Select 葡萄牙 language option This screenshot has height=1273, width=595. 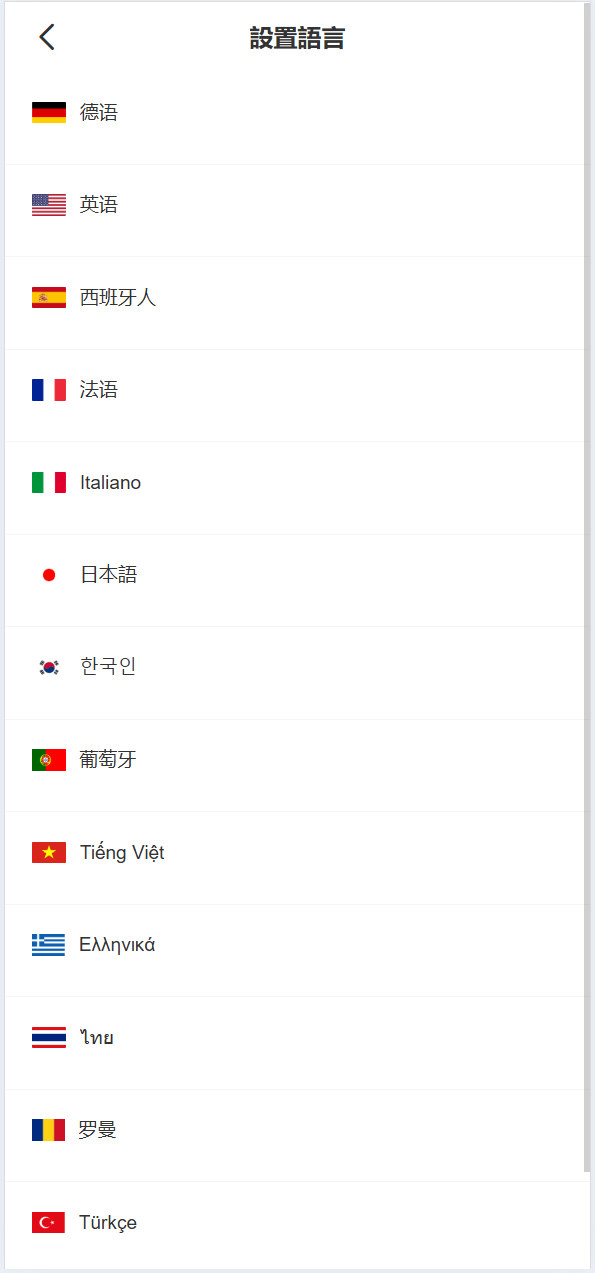tap(297, 760)
